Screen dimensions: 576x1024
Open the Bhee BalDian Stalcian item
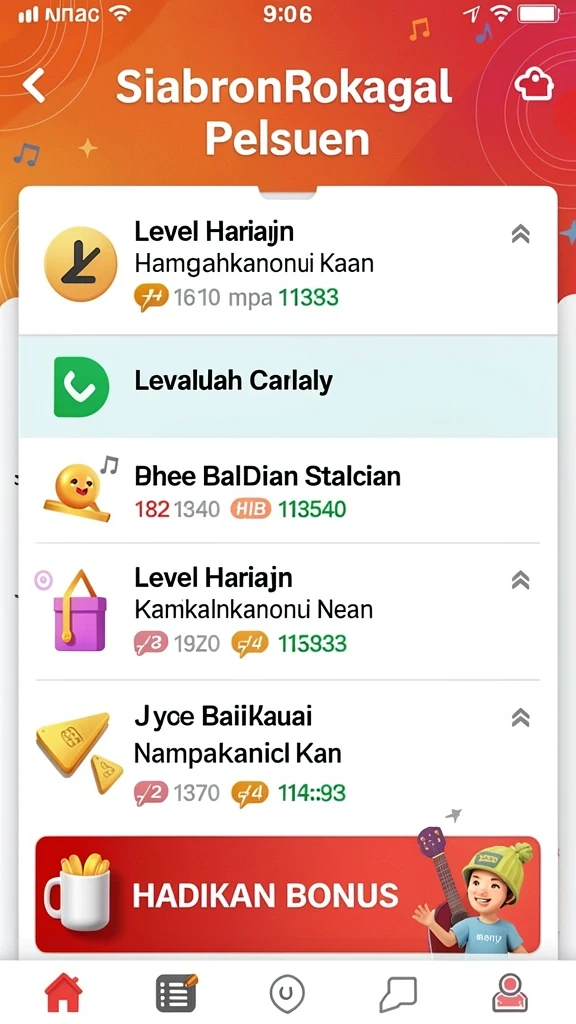(x=288, y=491)
